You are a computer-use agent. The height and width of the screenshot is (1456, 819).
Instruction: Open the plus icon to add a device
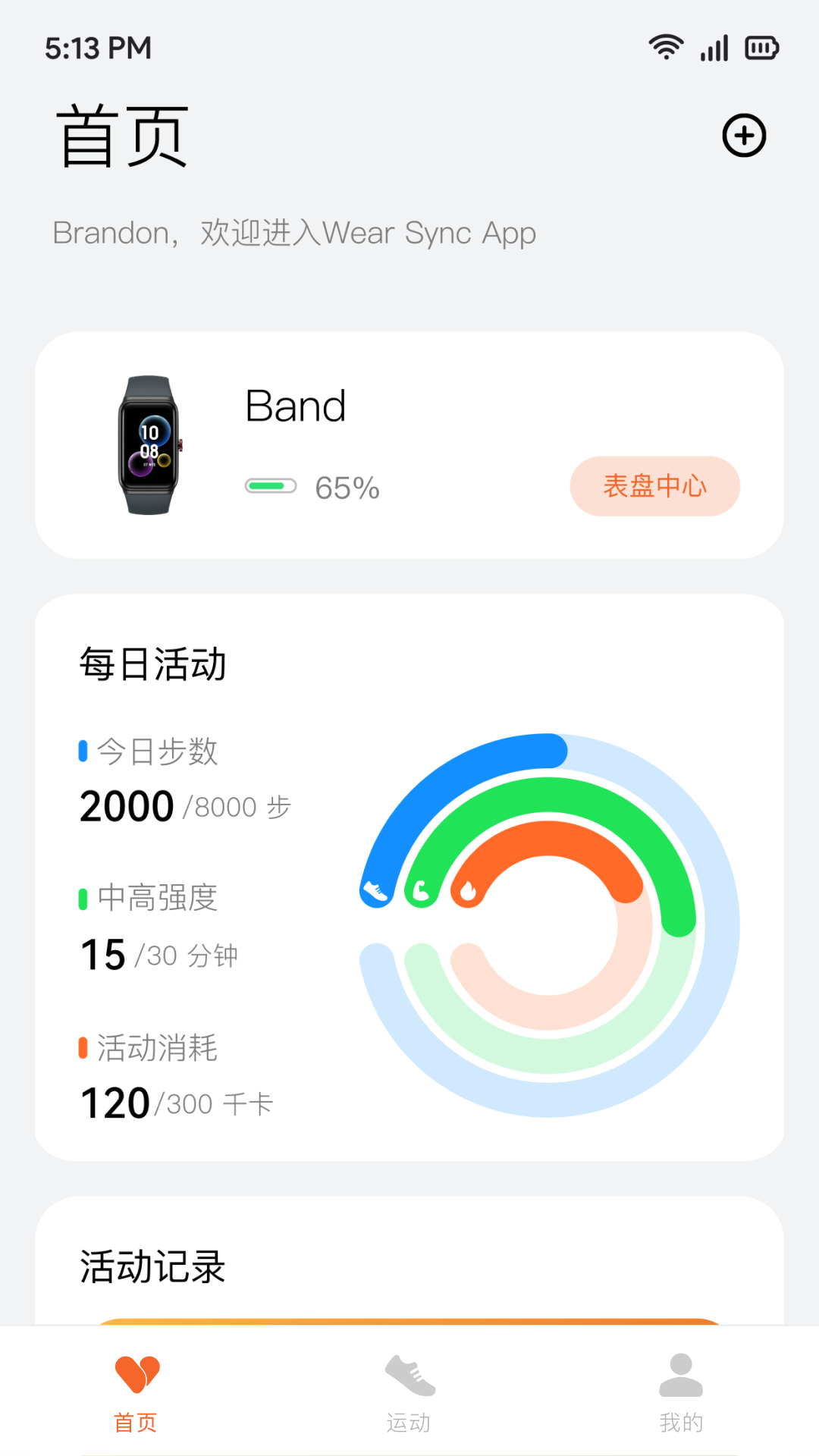point(744,135)
